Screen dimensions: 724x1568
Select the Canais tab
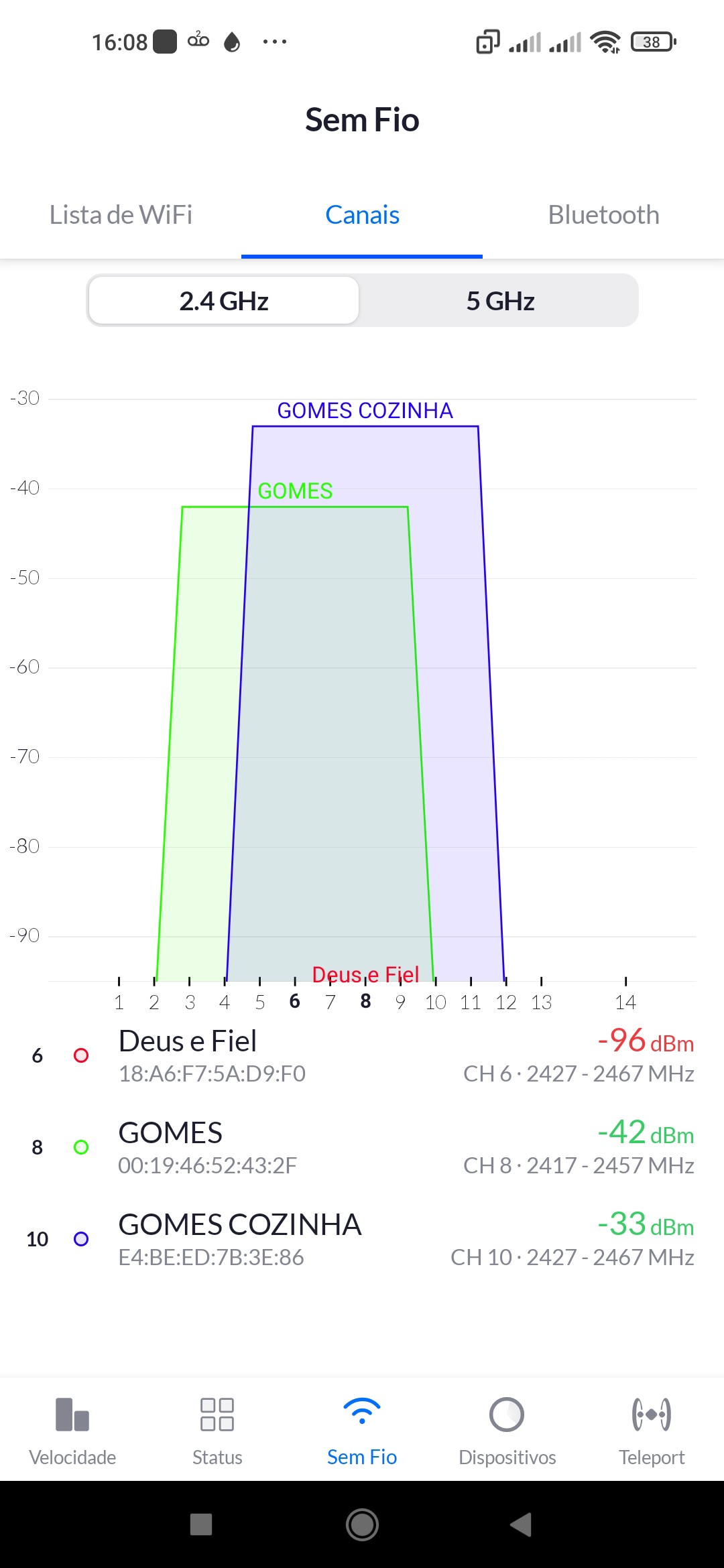pyautogui.click(x=362, y=215)
